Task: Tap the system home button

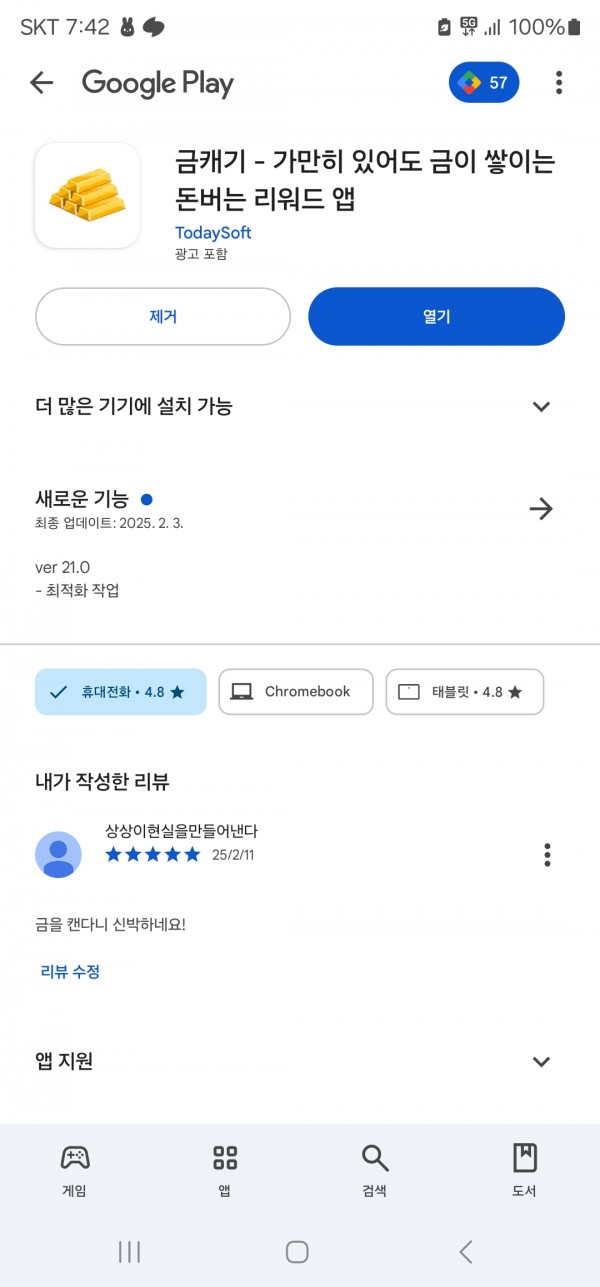Action: click(x=297, y=1251)
